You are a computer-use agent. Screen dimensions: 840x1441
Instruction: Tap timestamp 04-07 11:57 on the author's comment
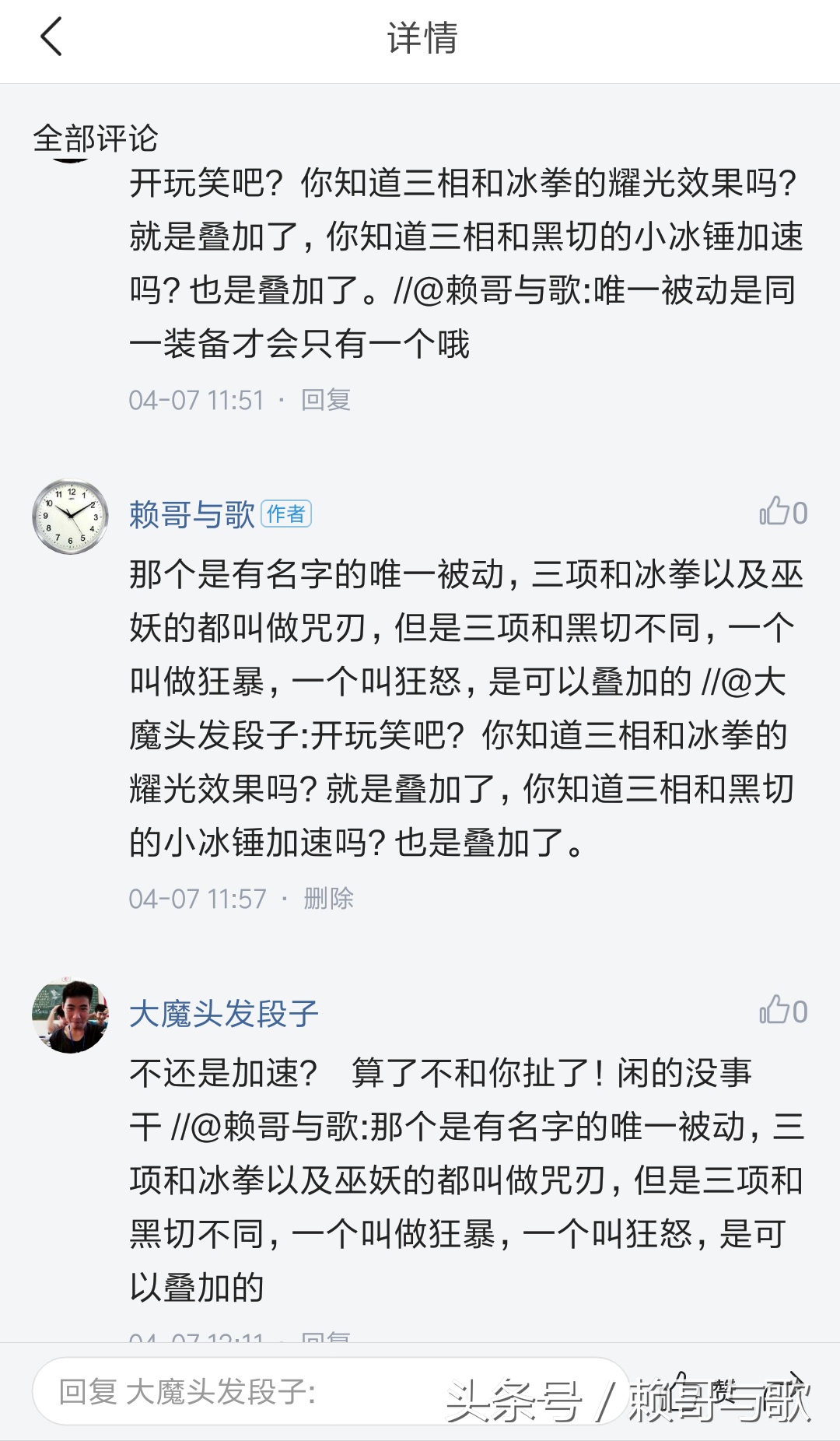pos(198,899)
